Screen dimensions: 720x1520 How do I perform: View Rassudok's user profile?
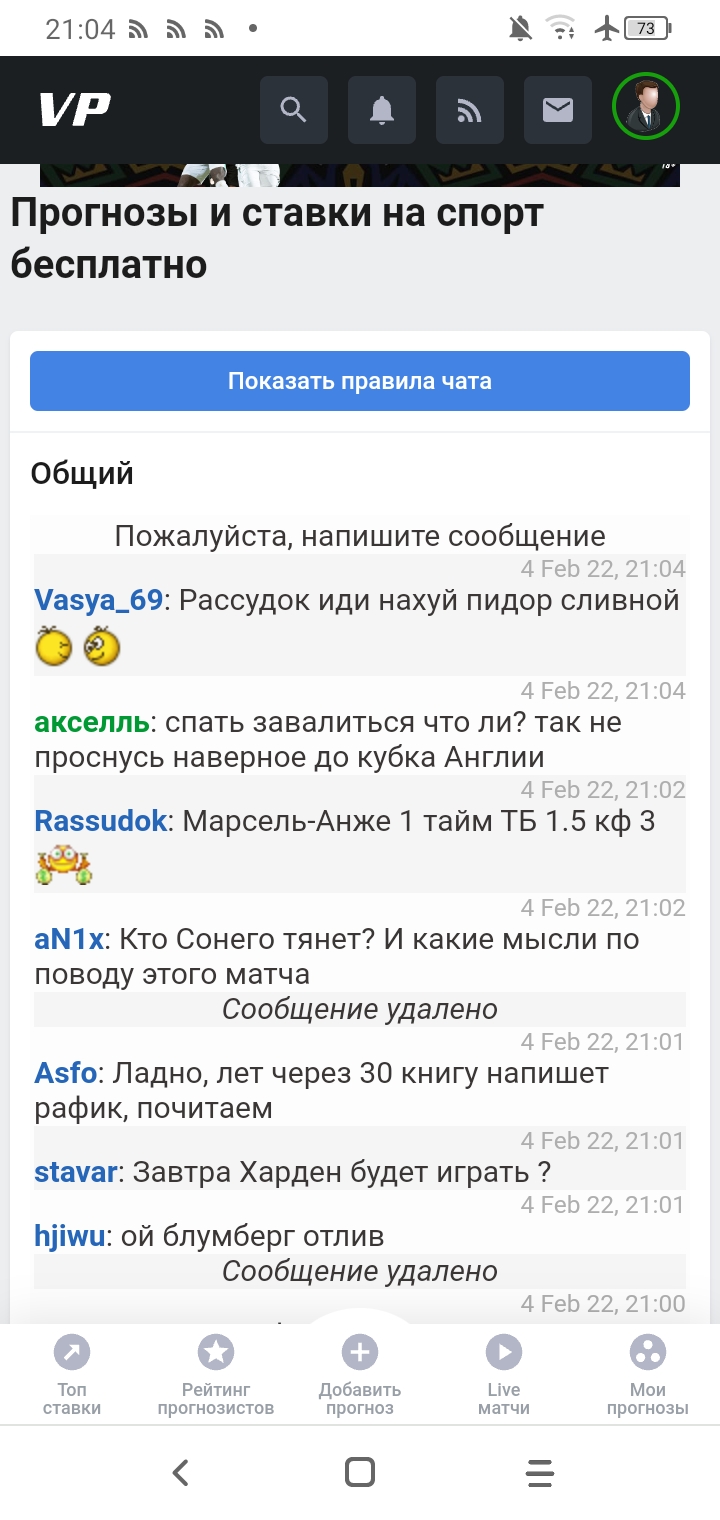click(100, 821)
